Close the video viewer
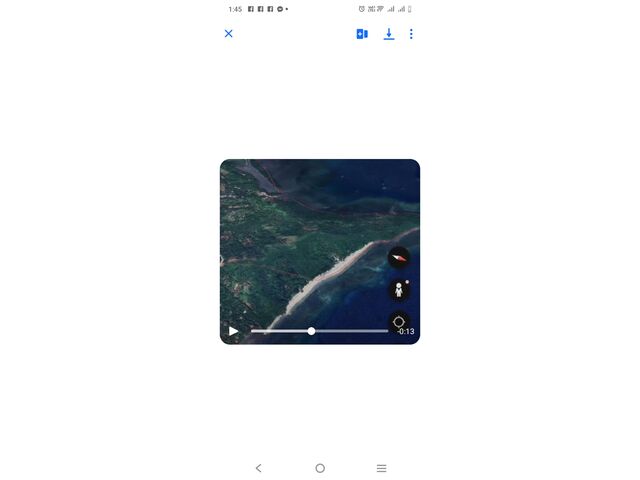This screenshot has height=480, width=640. coord(228,34)
